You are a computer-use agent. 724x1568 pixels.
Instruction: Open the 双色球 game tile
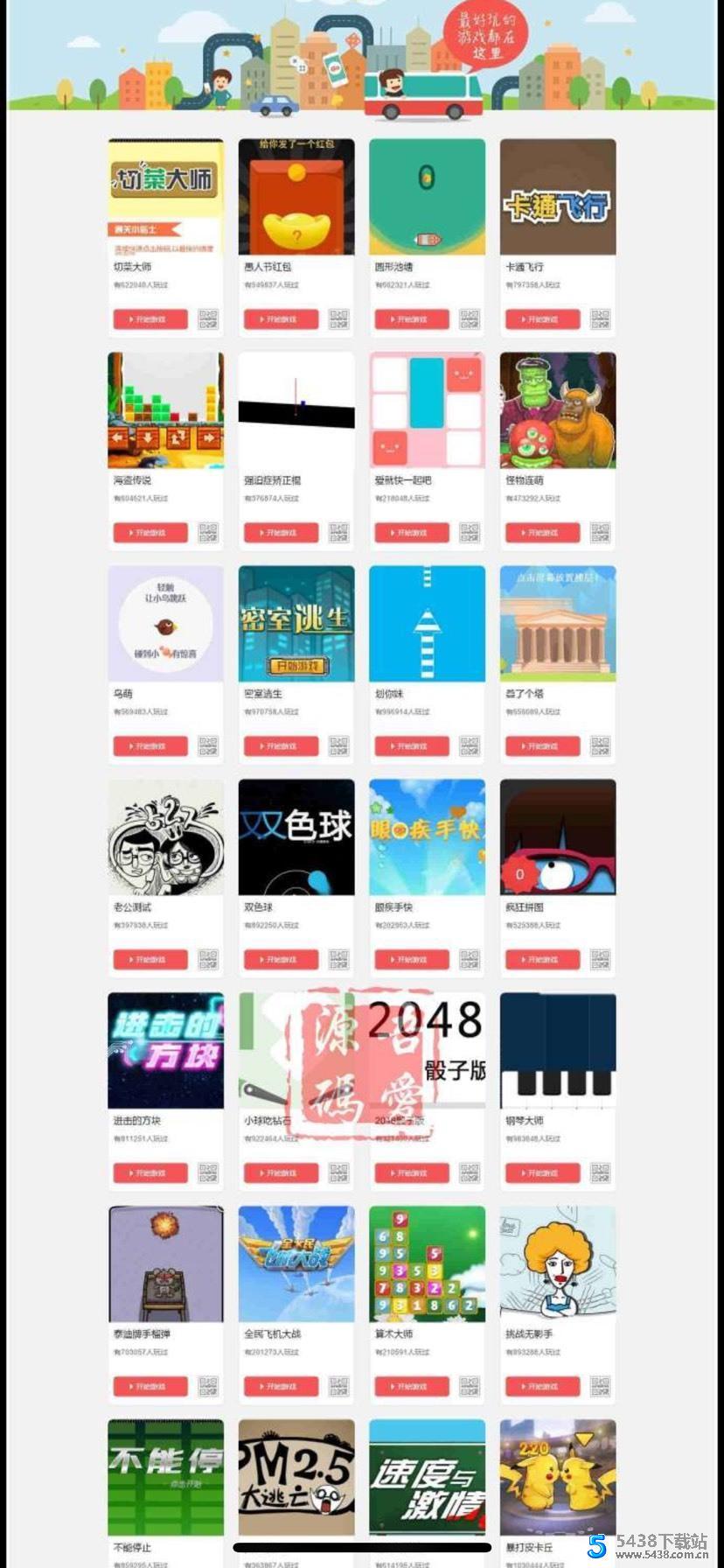[x=296, y=837]
